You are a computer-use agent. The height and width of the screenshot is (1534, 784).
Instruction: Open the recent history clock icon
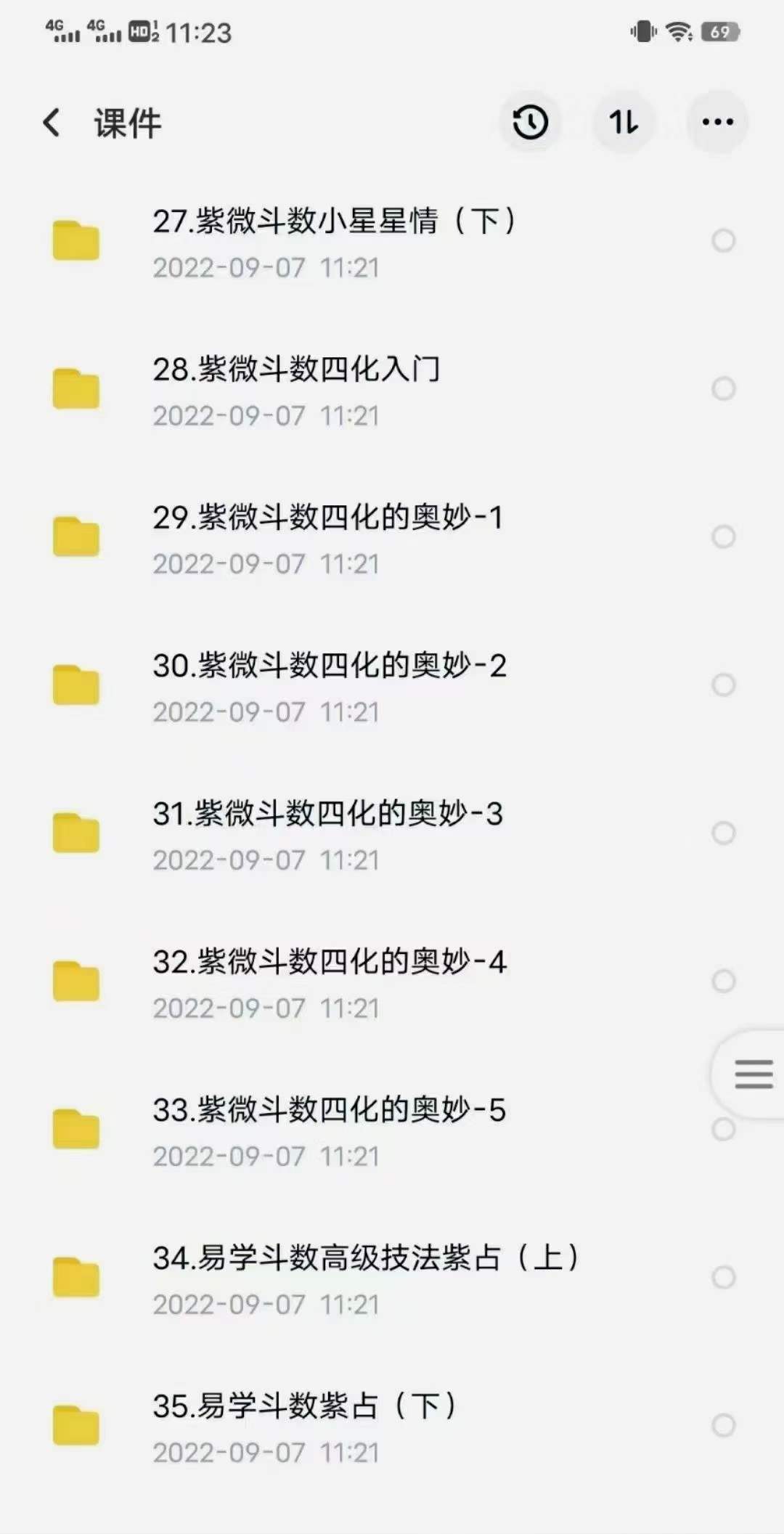[x=530, y=122]
